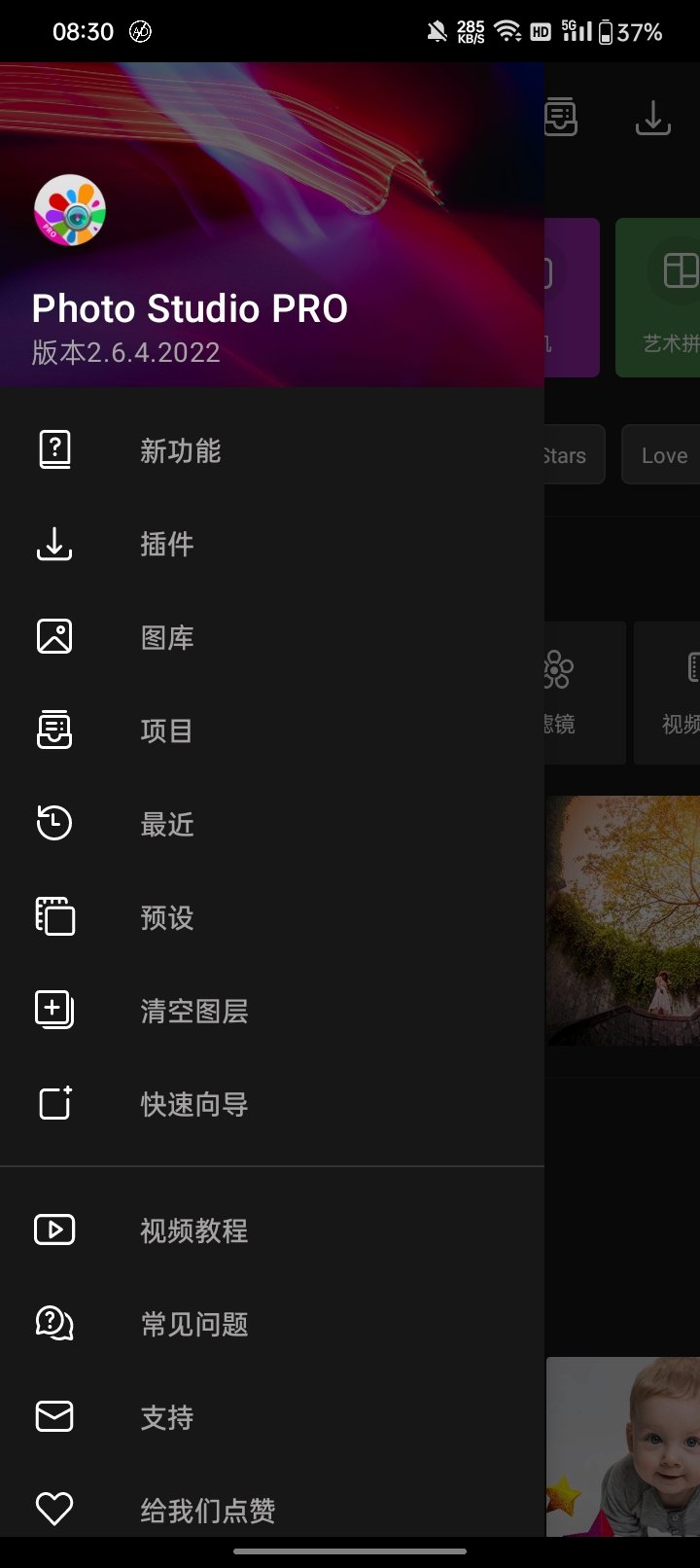Show 最近 recent items
The height and width of the screenshot is (1568, 700).
[x=167, y=824]
